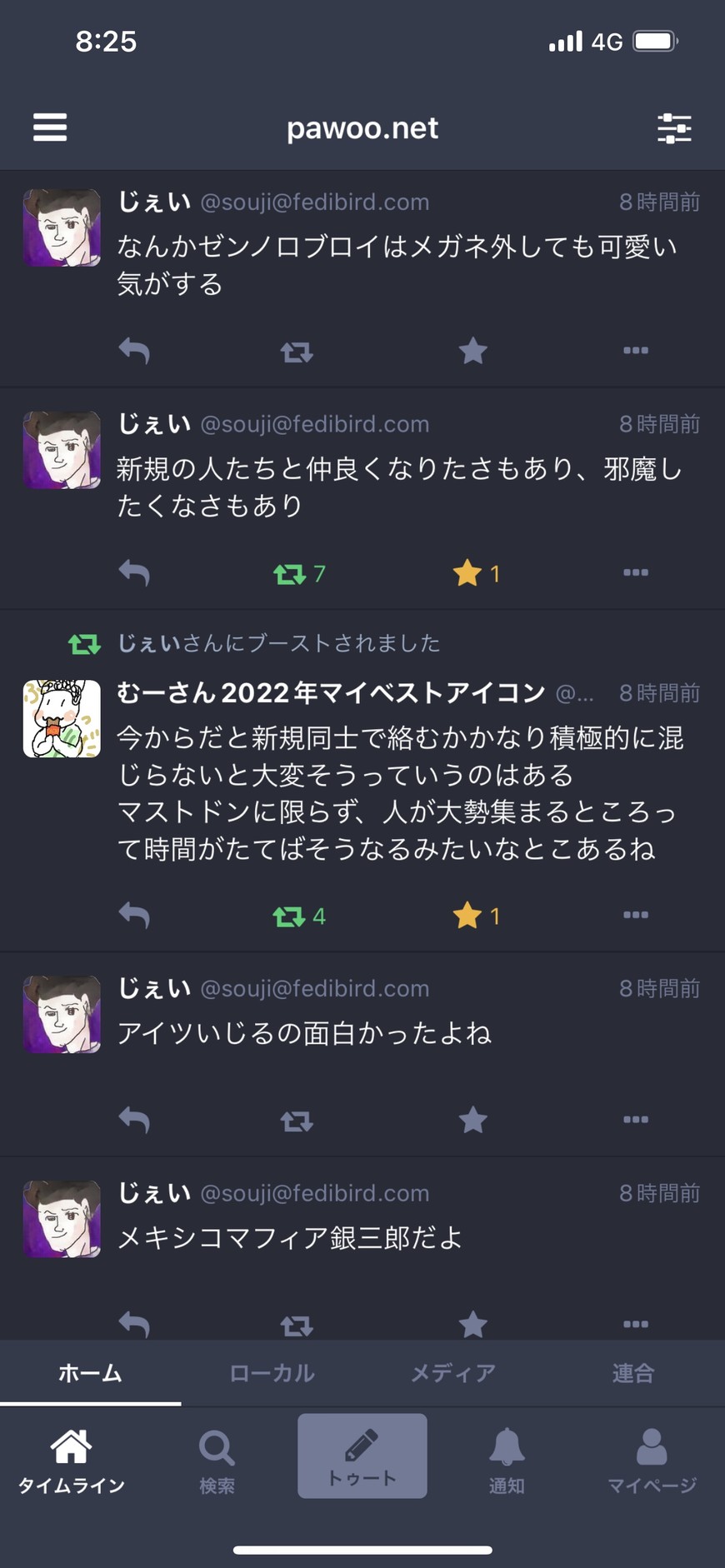Switch to the メディア tab
The image size is (725, 1568).
click(x=452, y=1373)
